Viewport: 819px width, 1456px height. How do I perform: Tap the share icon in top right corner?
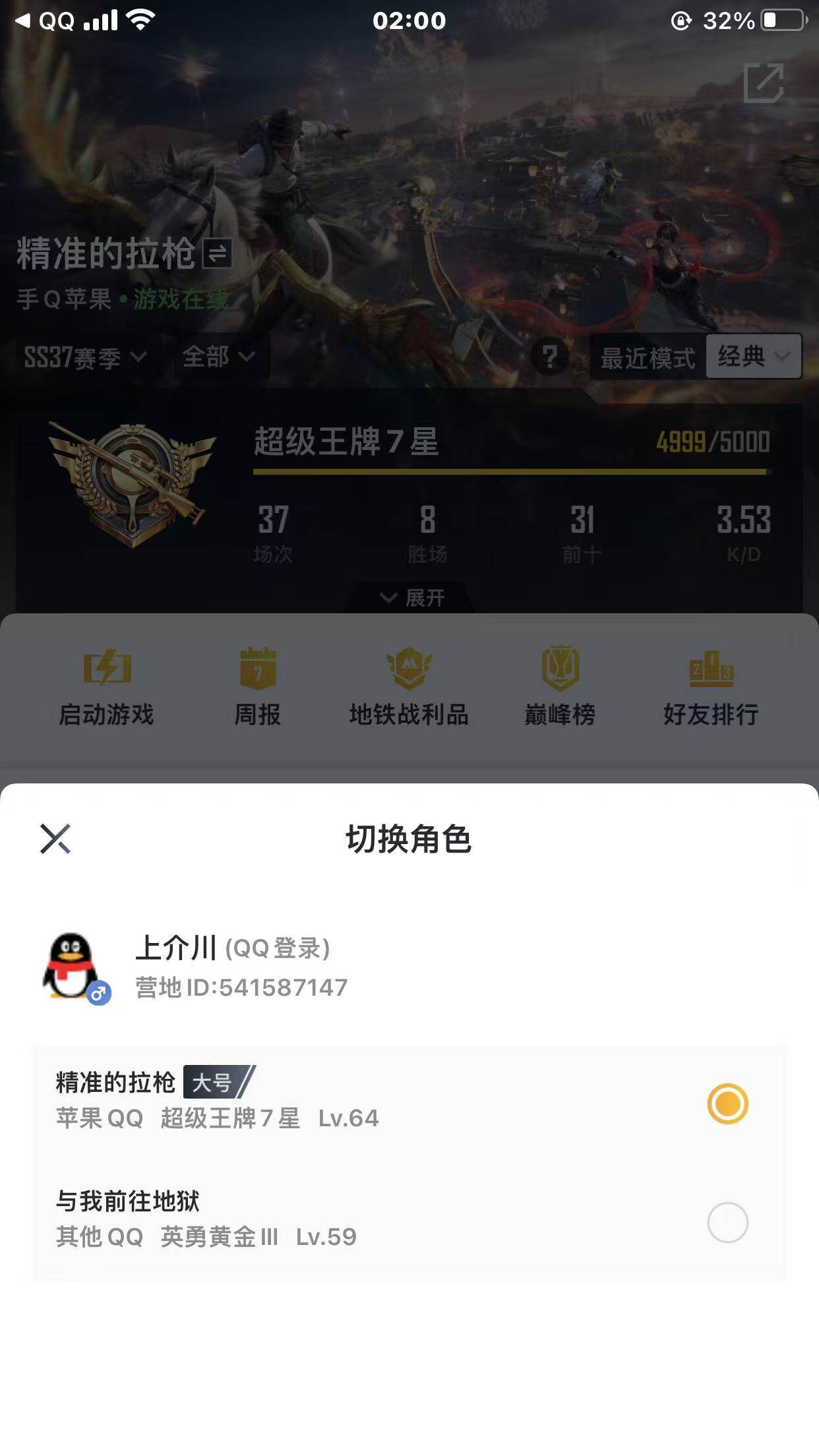click(x=765, y=84)
